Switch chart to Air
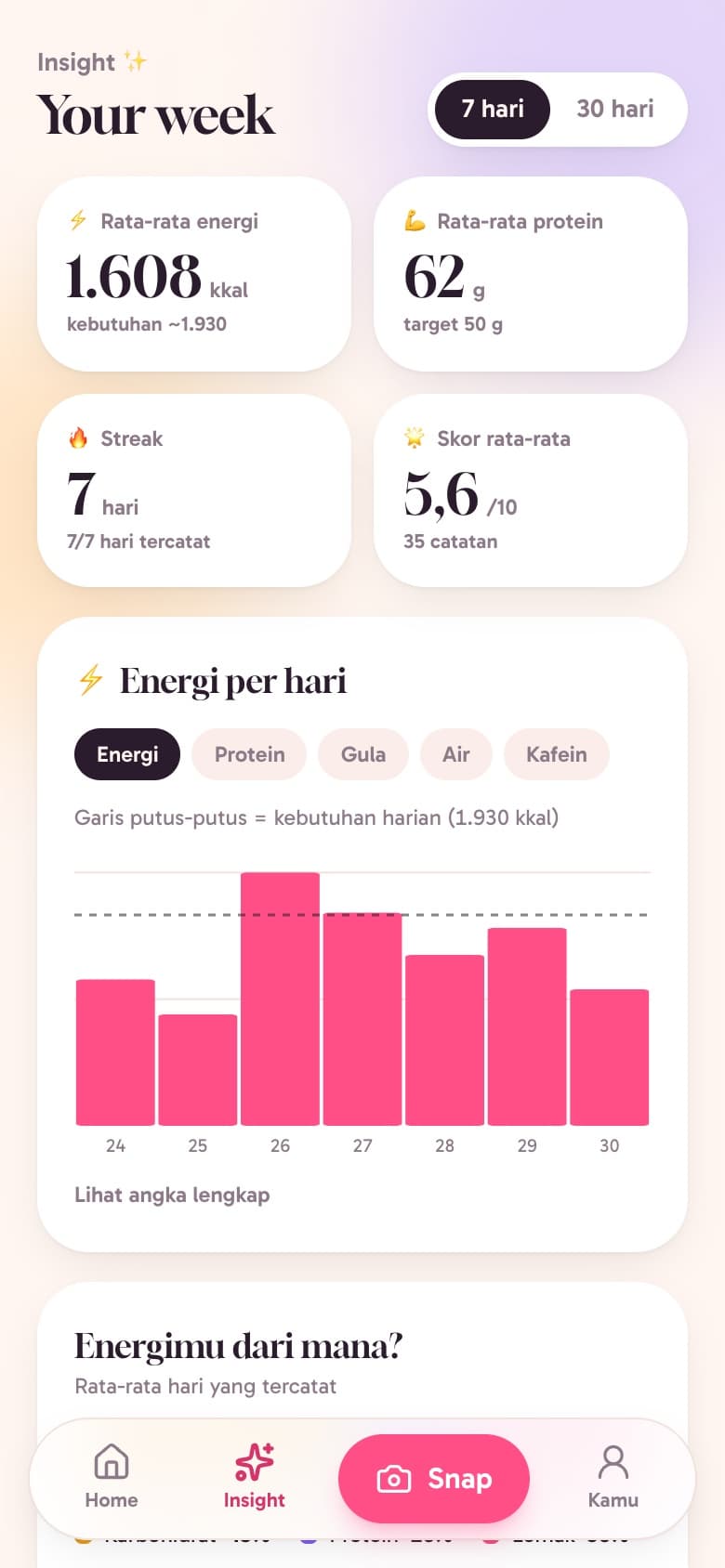The height and width of the screenshot is (1568, 725). (x=456, y=754)
